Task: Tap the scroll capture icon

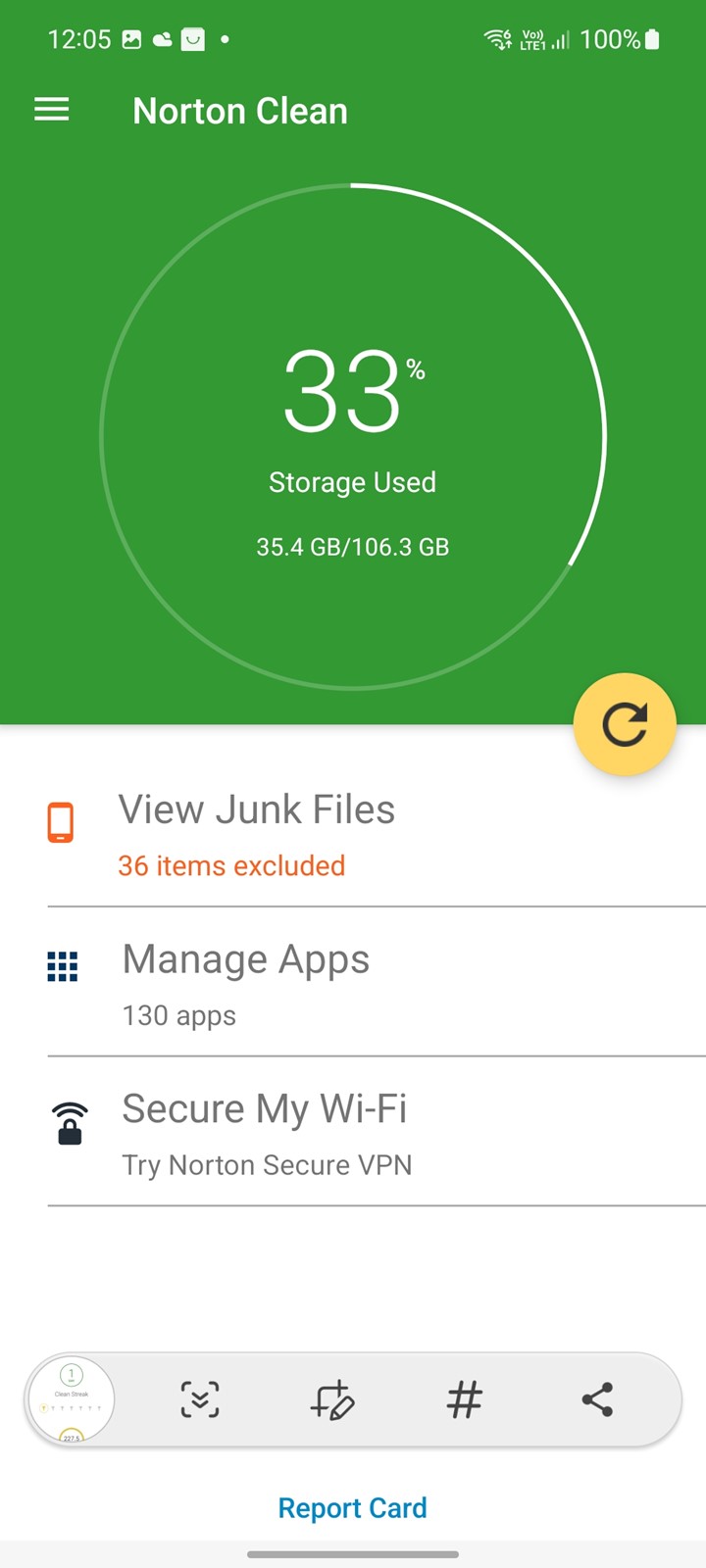Action: click(x=200, y=1399)
